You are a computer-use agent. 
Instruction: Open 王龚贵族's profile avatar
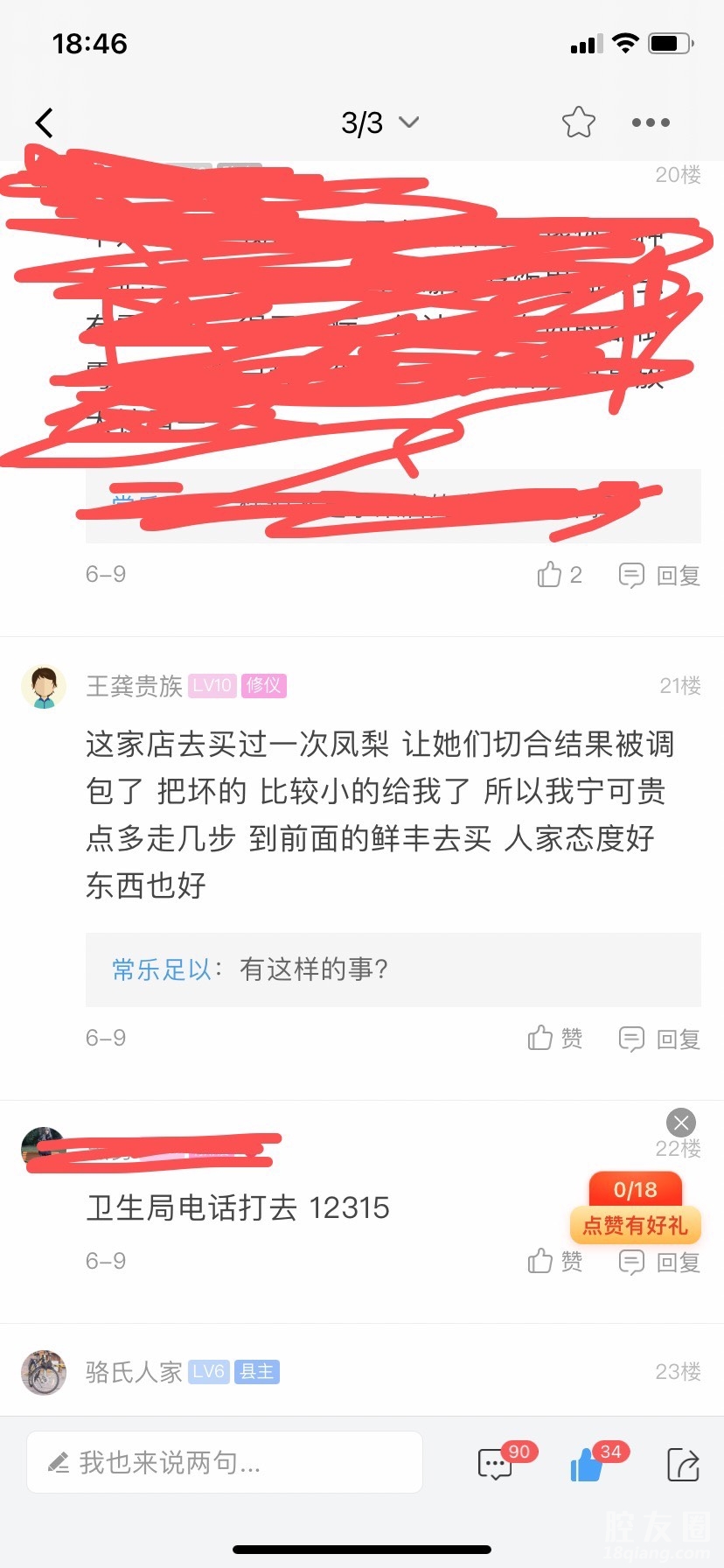coord(44,687)
